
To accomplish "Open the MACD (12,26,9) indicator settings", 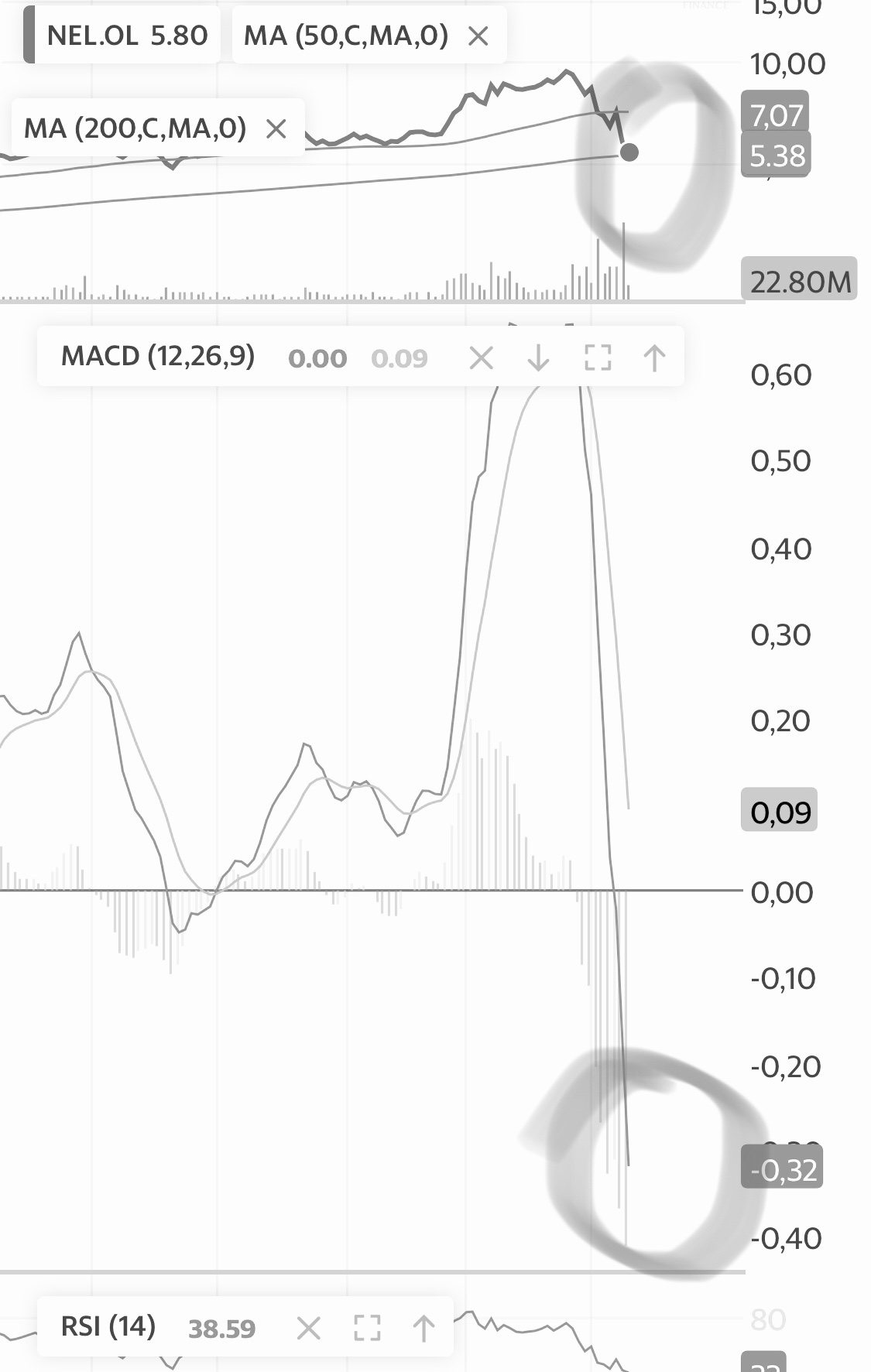I will click(x=158, y=357).
